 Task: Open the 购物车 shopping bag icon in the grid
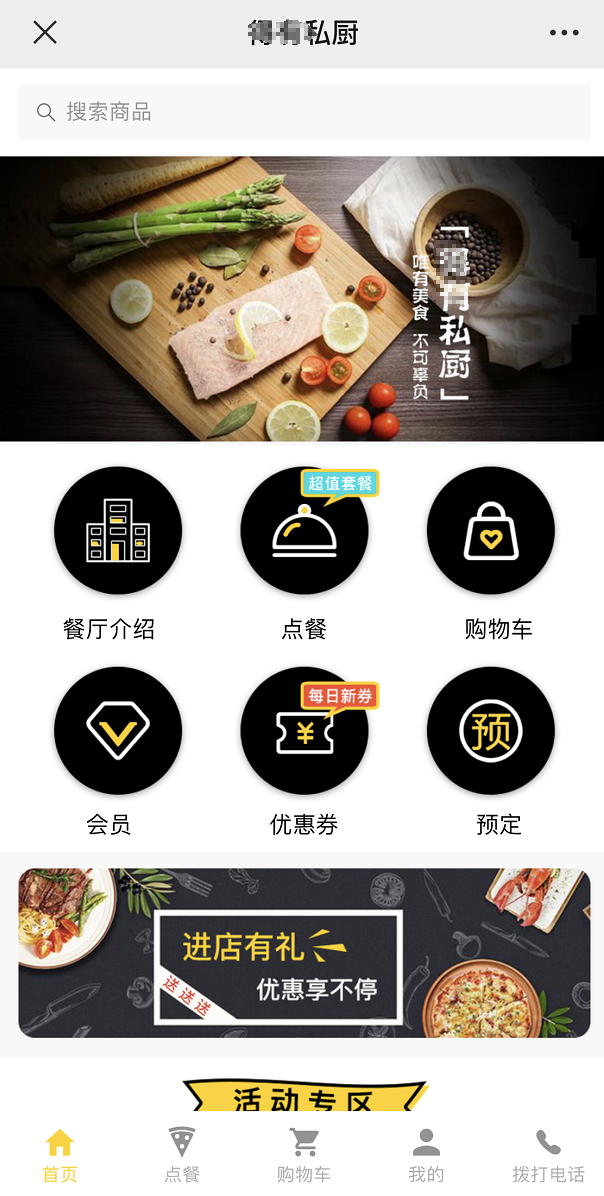pyautogui.click(x=490, y=530)
